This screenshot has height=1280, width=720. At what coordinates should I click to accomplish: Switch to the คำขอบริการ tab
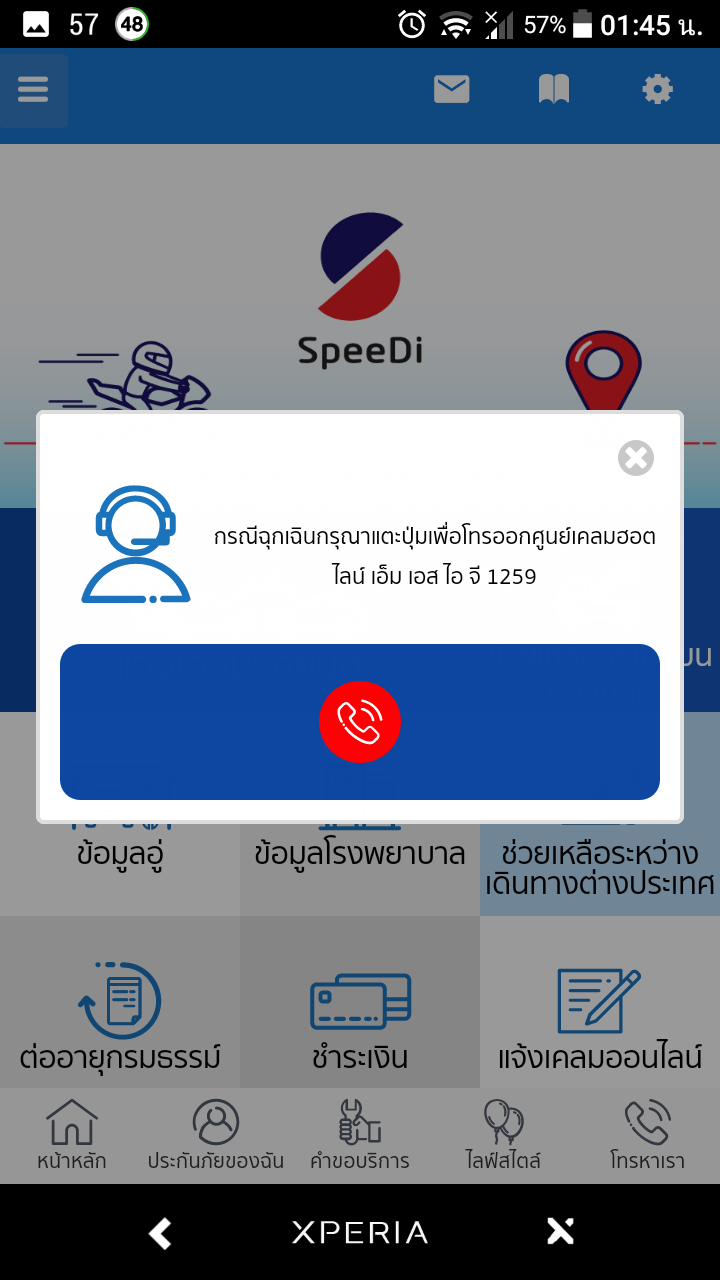[x=360, y=1136]
